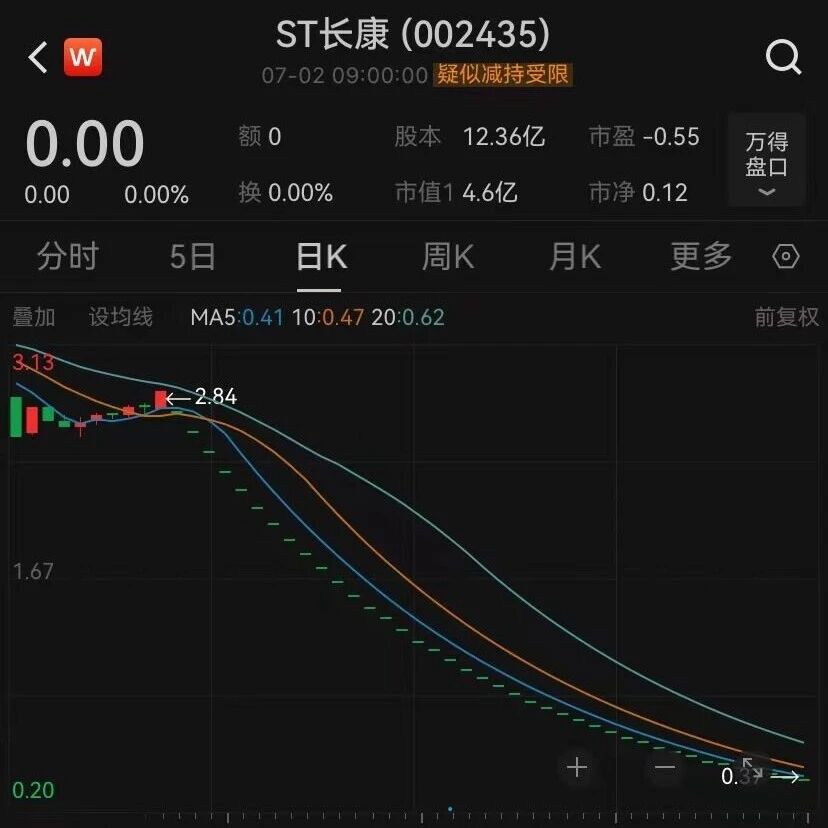The width and height of the screenshot is (828, 828).
Task: Switch to the 5日 chart tab
Action: 193,257
